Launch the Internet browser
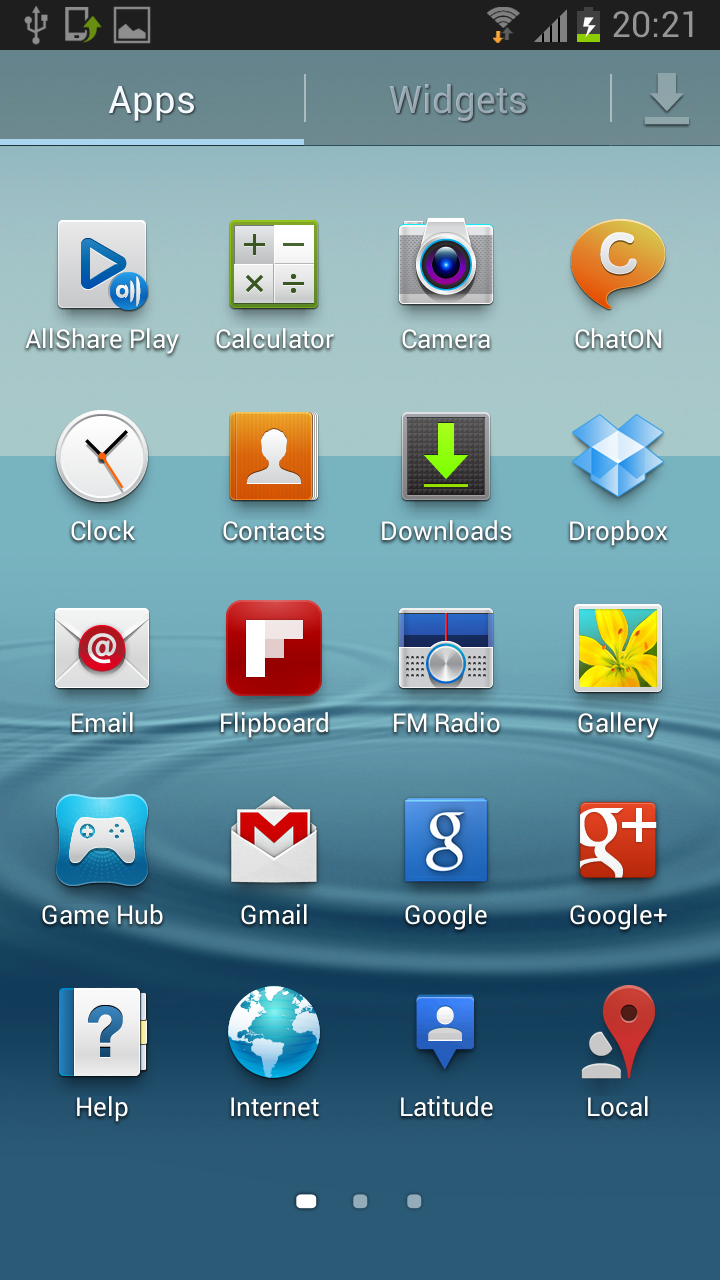This screenshot has height=1280, width=720. [x=274, y=1033]
